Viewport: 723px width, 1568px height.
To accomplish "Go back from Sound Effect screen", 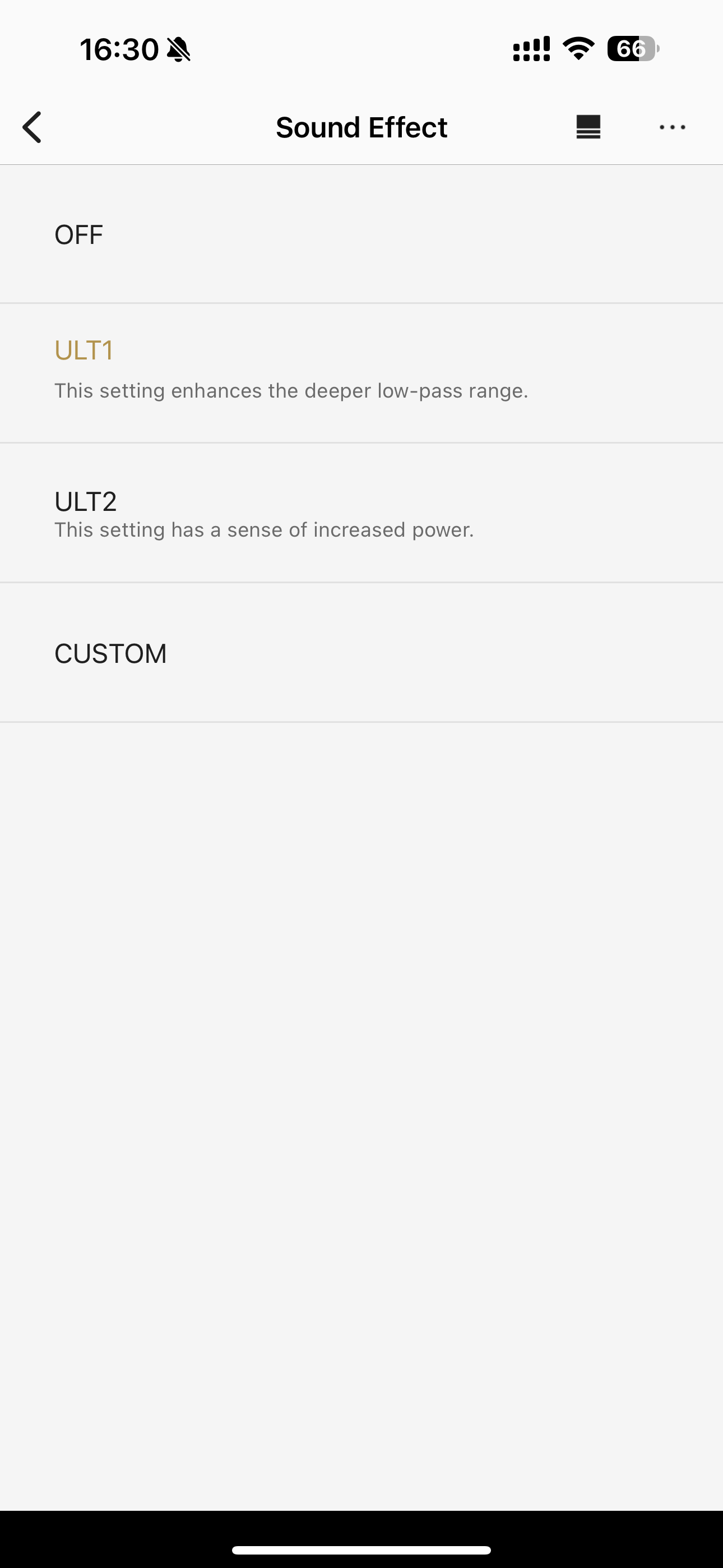I will [x=33, y=127].
